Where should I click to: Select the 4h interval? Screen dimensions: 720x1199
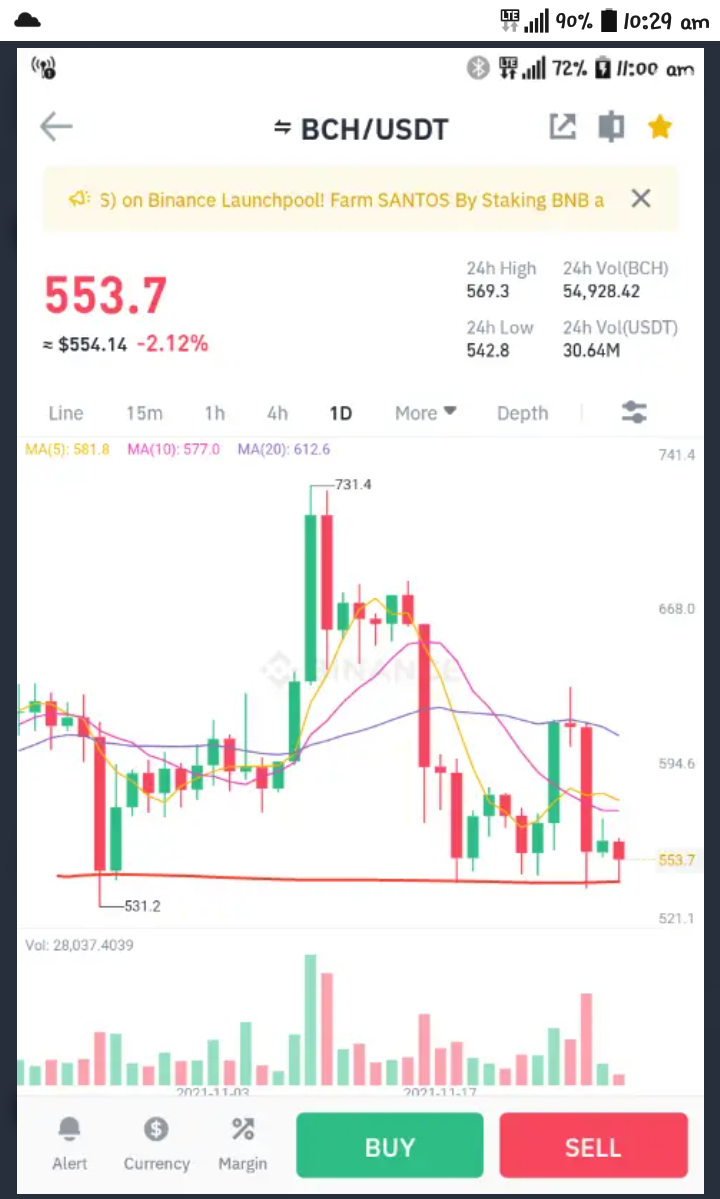(277, 413)
